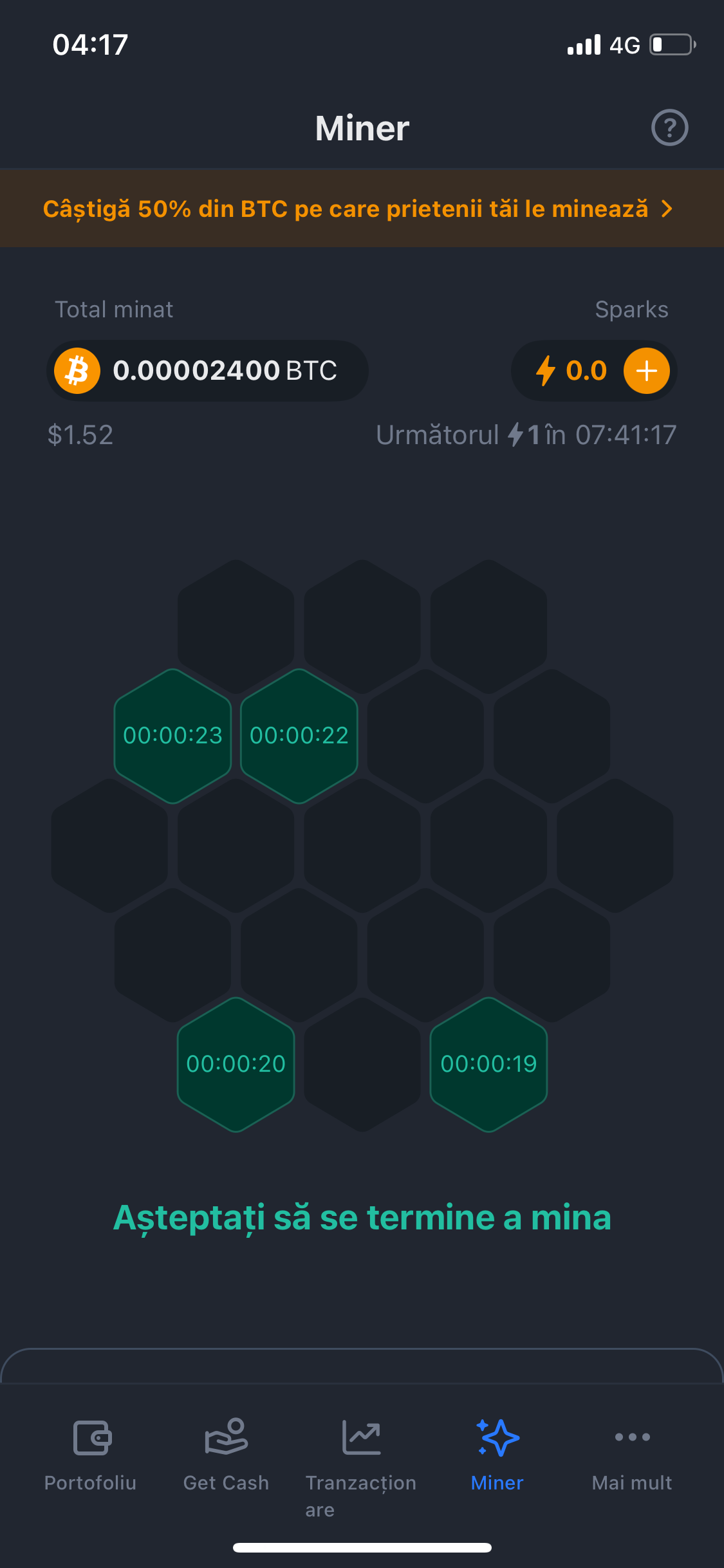Image resolution: width=724 pixels, height=1568 pixels.
Task: Tap the orange plus to add Sparks
Action: coord(646,371)
